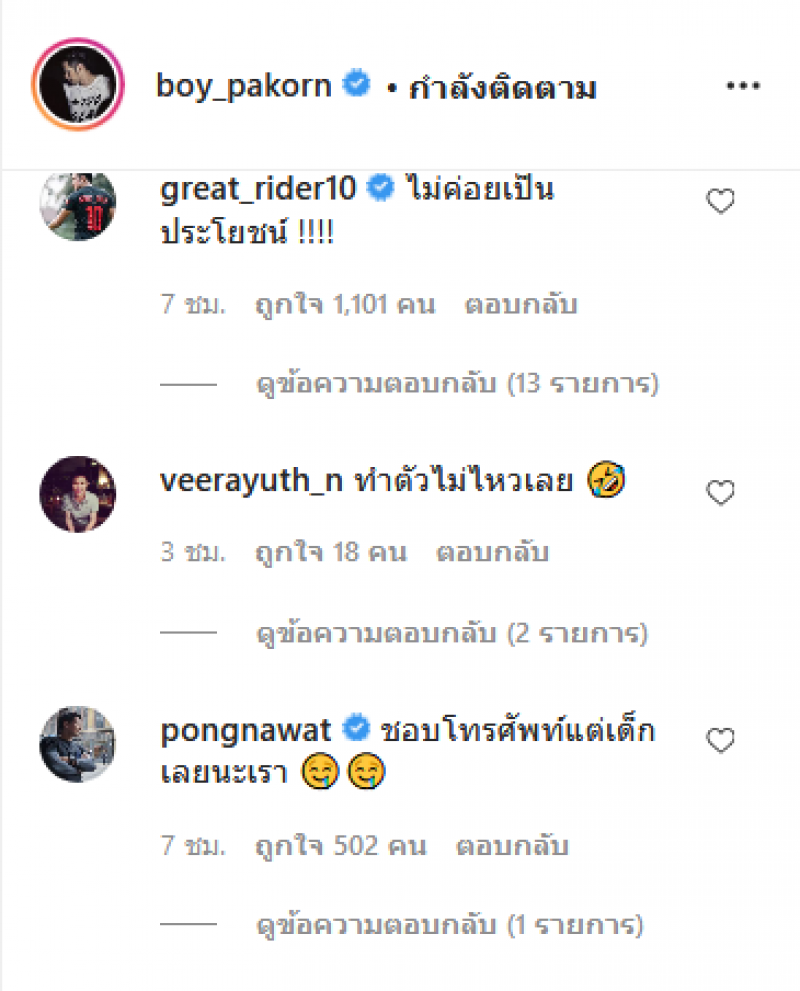
Task: Like veerayuth_n's comment
Action: click(720, 493)
